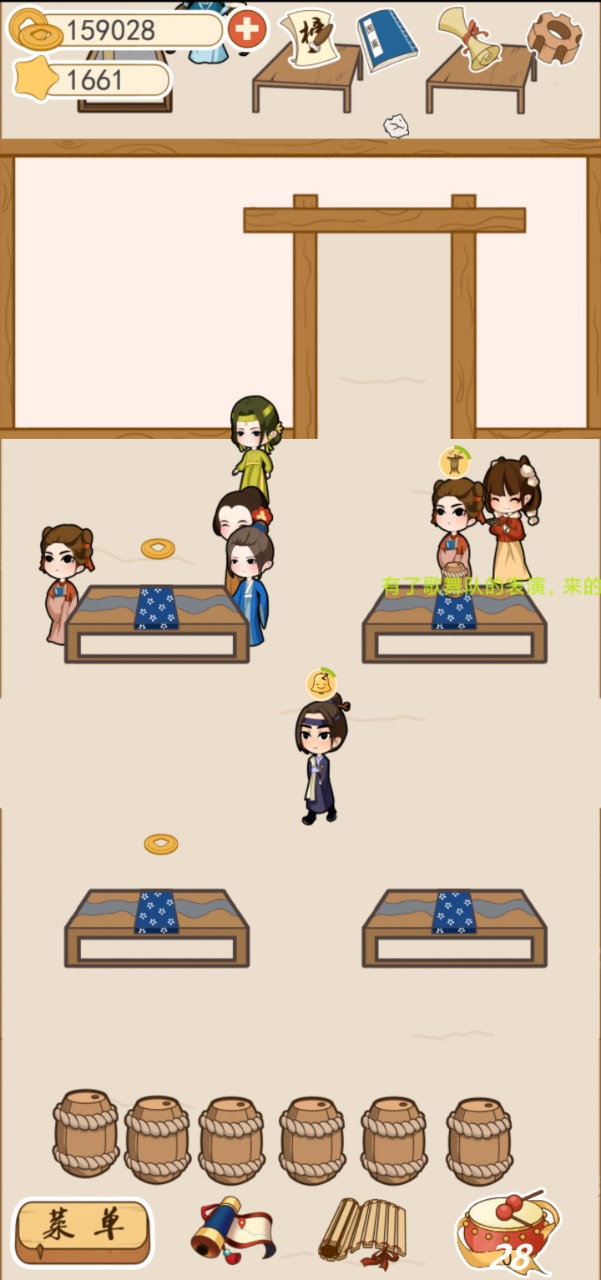The image size is (601, 1280).
Task: Tap the horn announcement icon
Action: tap(469, 38)
